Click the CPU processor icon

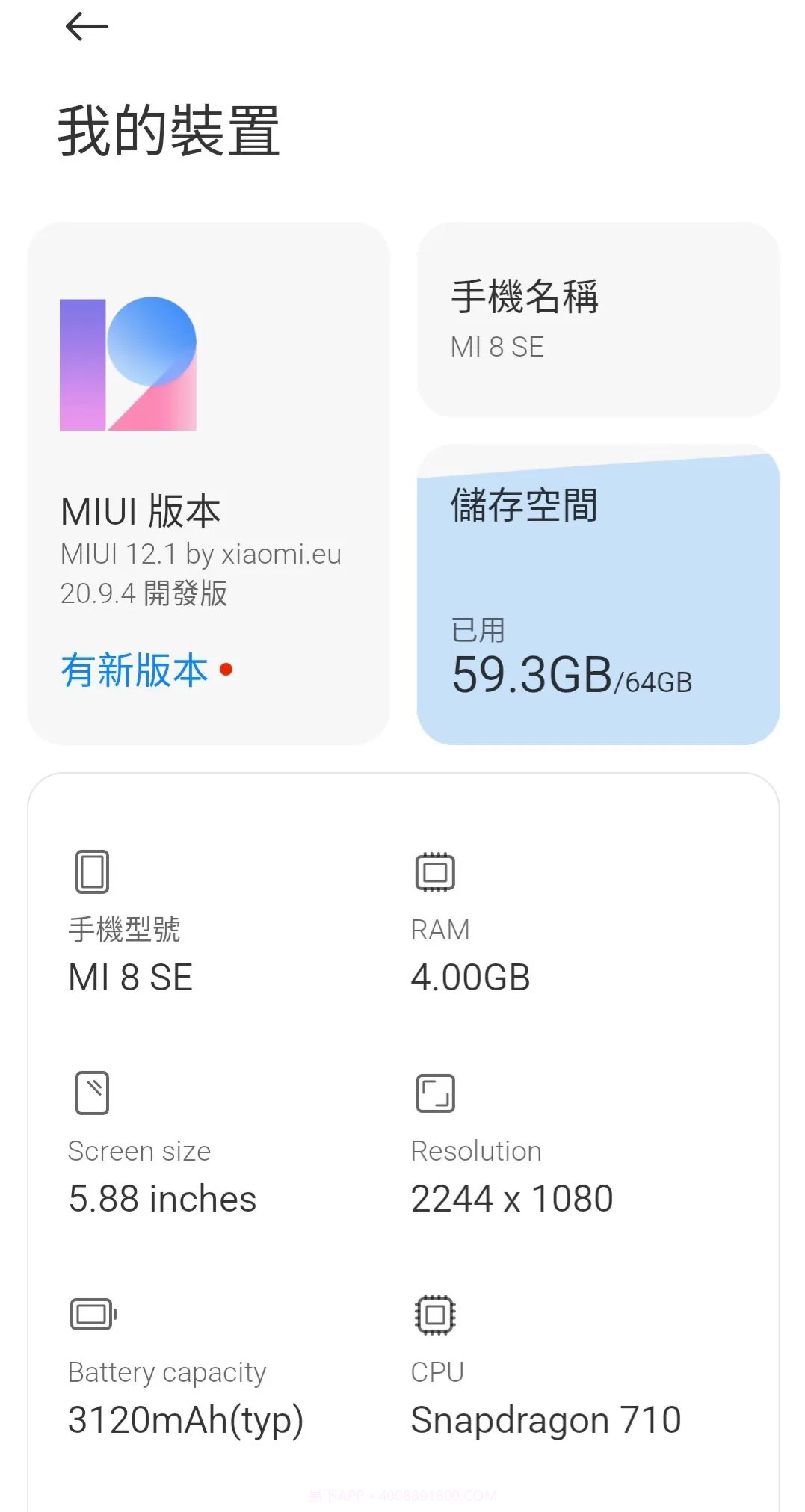point(434,1313)
